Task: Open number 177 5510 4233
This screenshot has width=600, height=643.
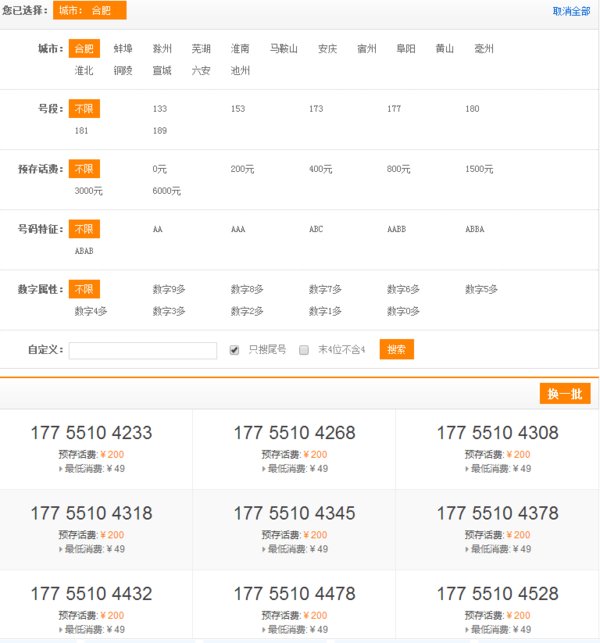Action: [91, 433]
